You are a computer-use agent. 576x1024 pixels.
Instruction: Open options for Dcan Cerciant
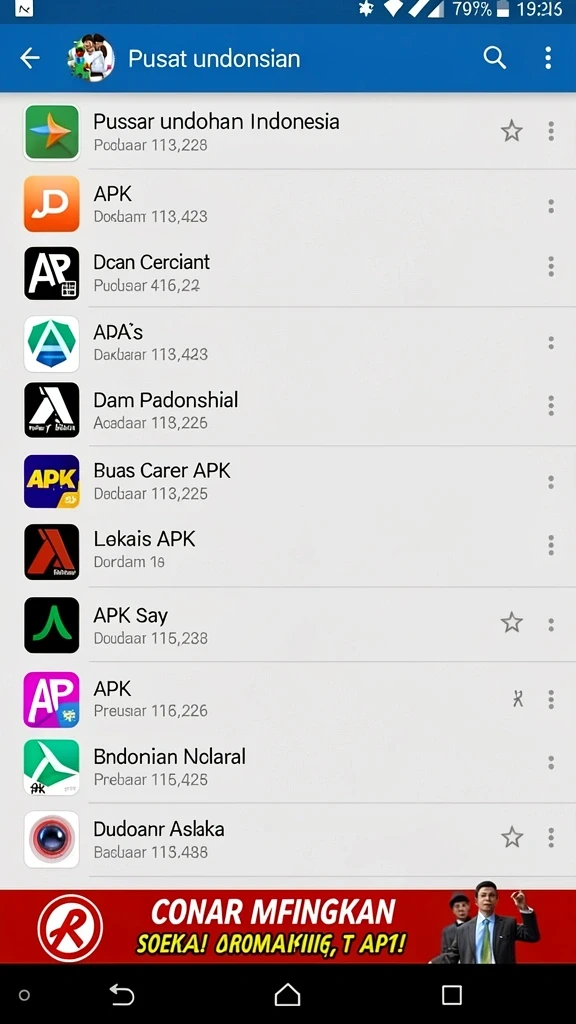pos(551,266)
